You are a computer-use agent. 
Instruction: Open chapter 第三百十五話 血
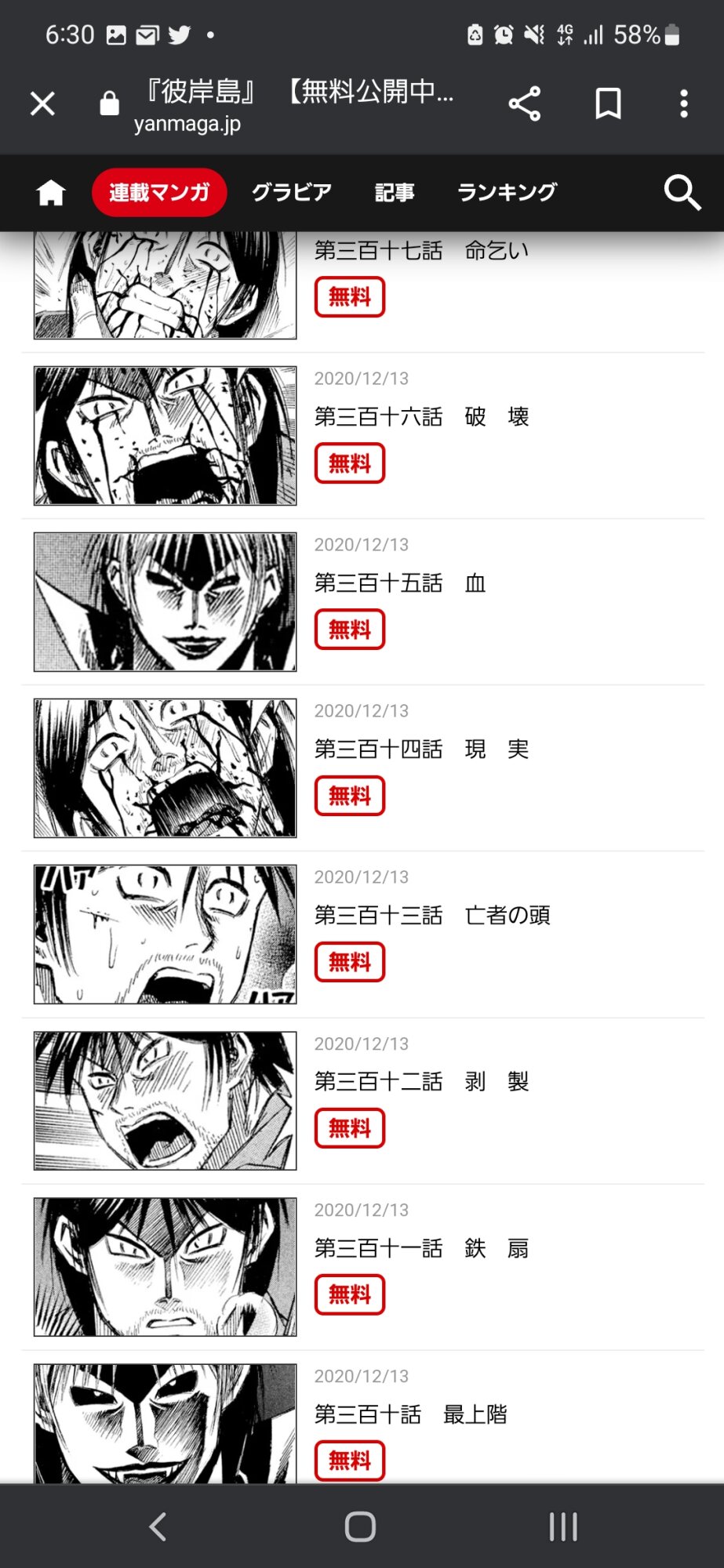pos(400,583)
